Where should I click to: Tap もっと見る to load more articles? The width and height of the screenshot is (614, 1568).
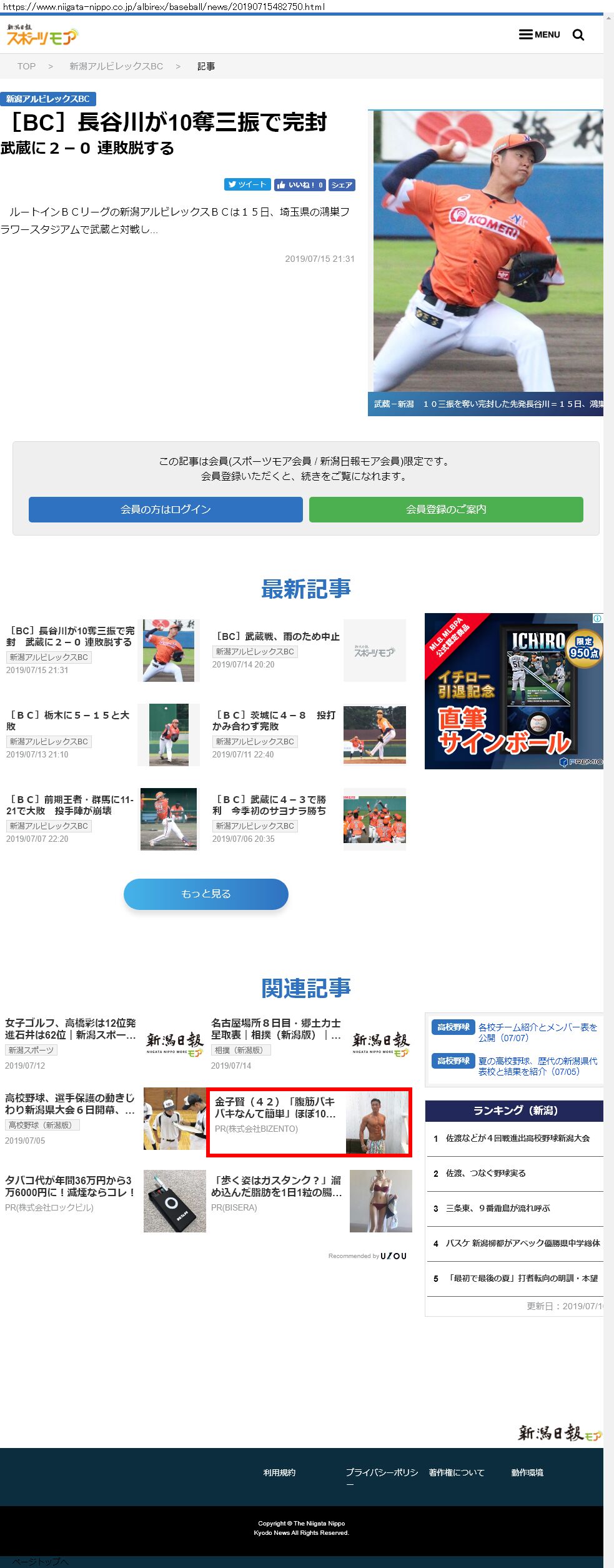(x=206, y=894)
